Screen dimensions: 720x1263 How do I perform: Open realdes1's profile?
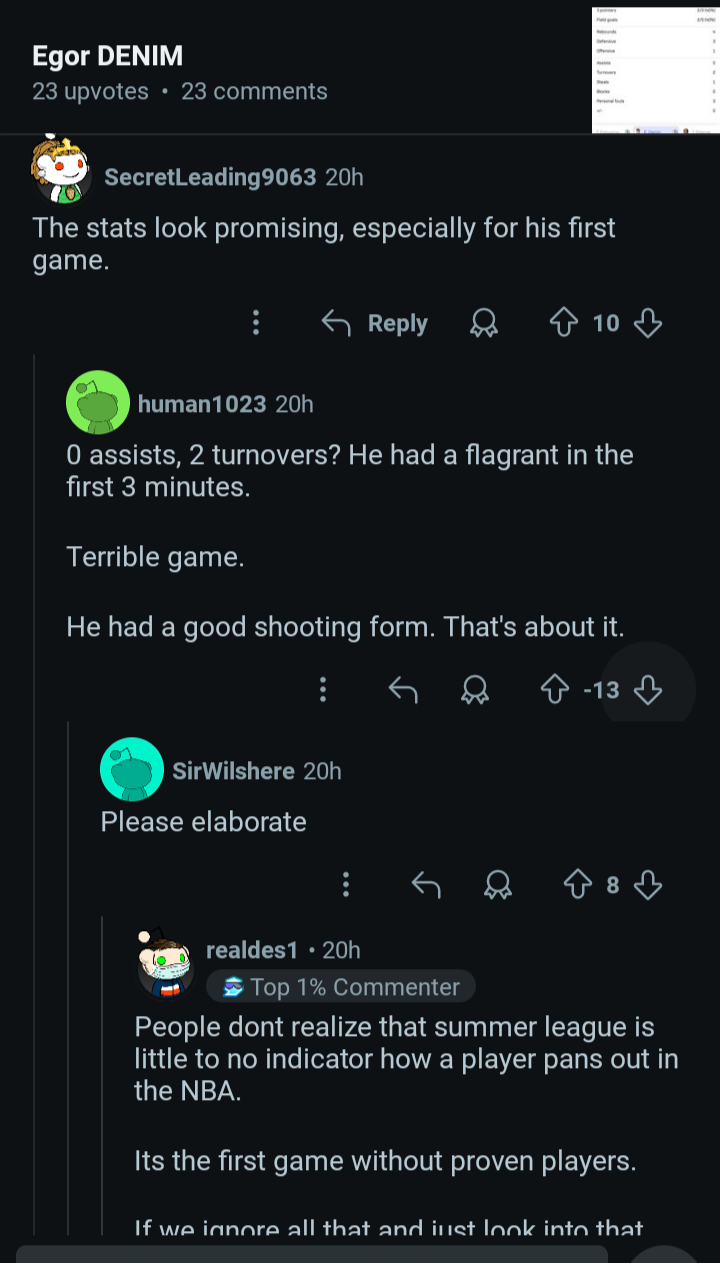pyautogui.click(x=251, y=950)
